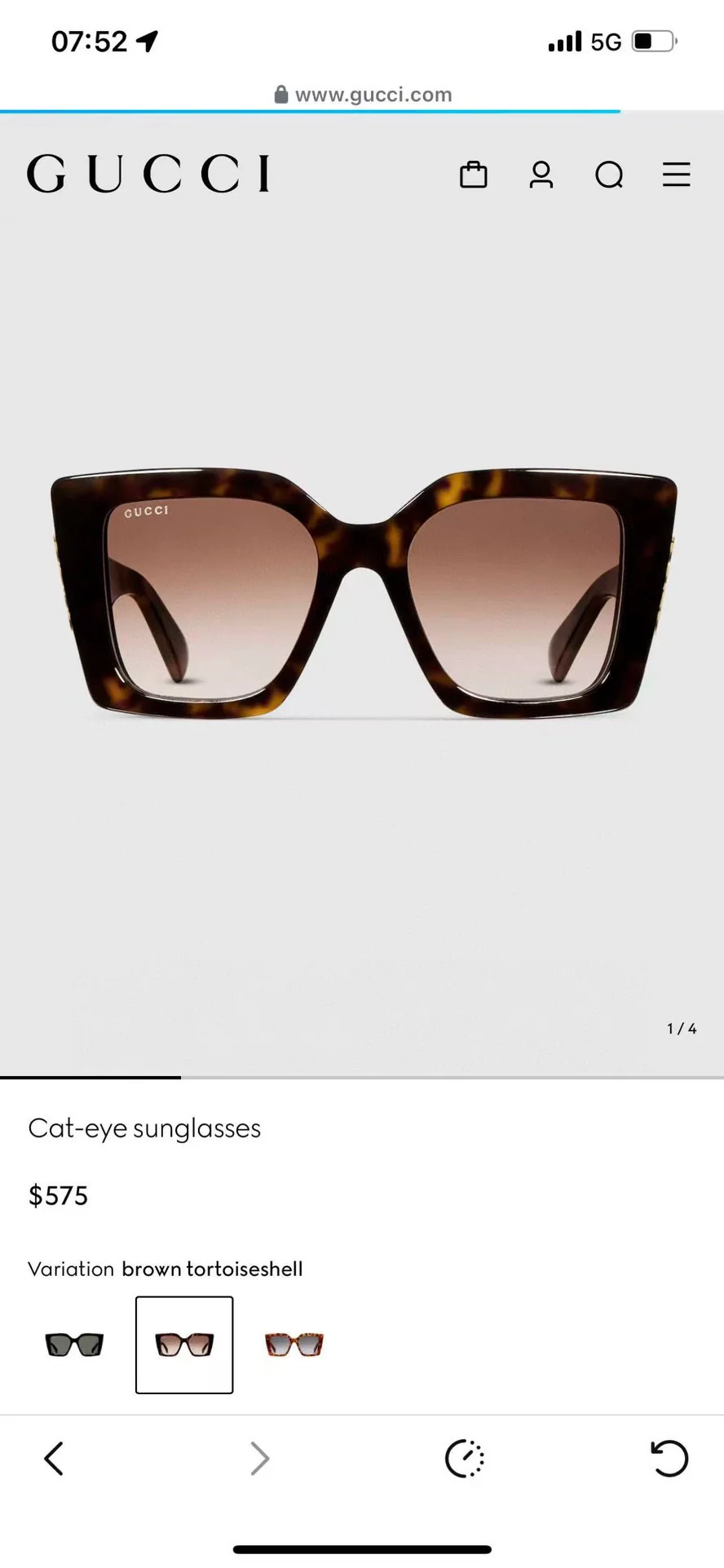This screenshot has height=1568, width=724.
Task: Go forward in browser history
Action: (x=259, y=1459)
